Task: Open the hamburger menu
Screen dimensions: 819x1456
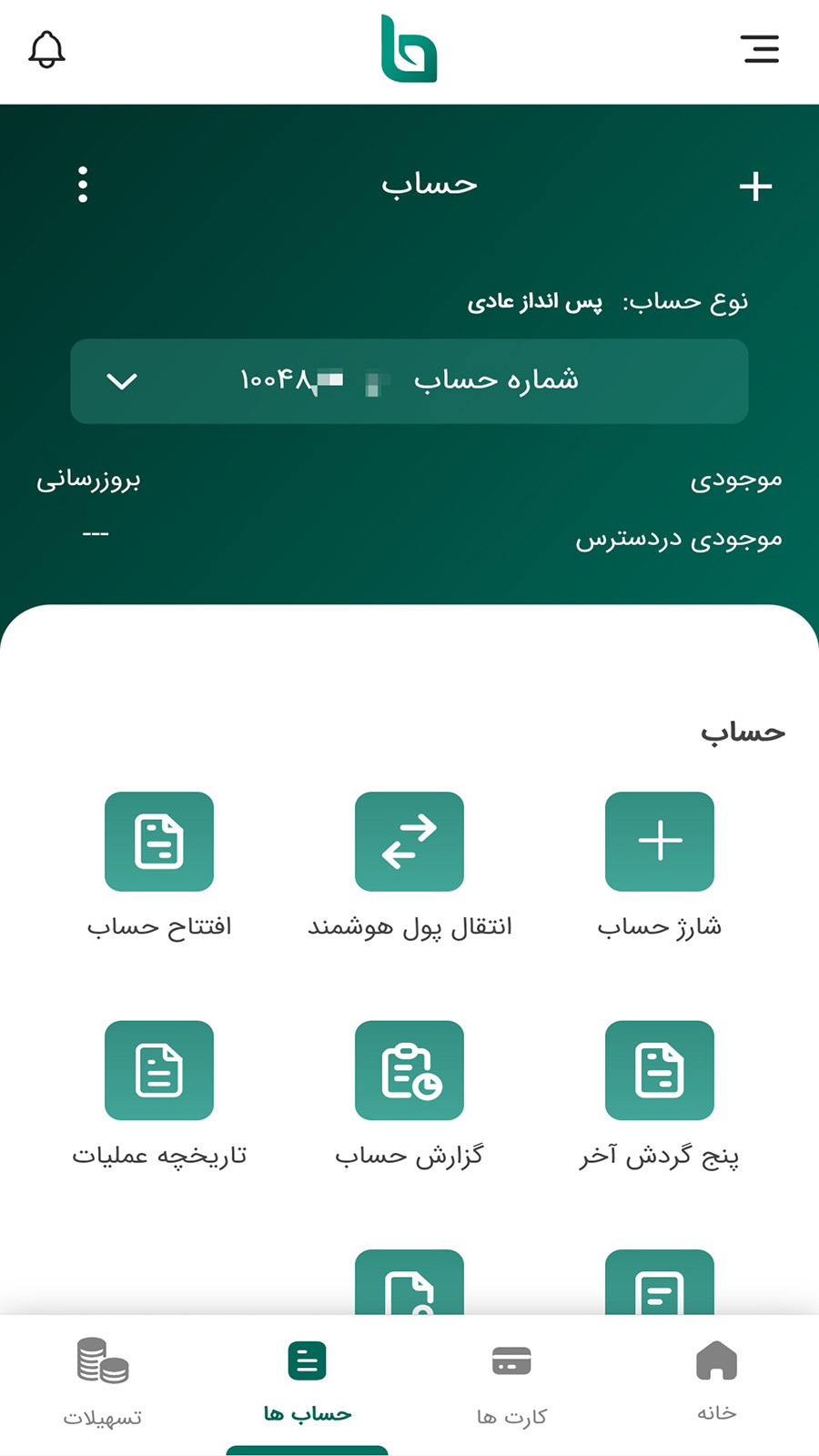Action: pos(761,49)
